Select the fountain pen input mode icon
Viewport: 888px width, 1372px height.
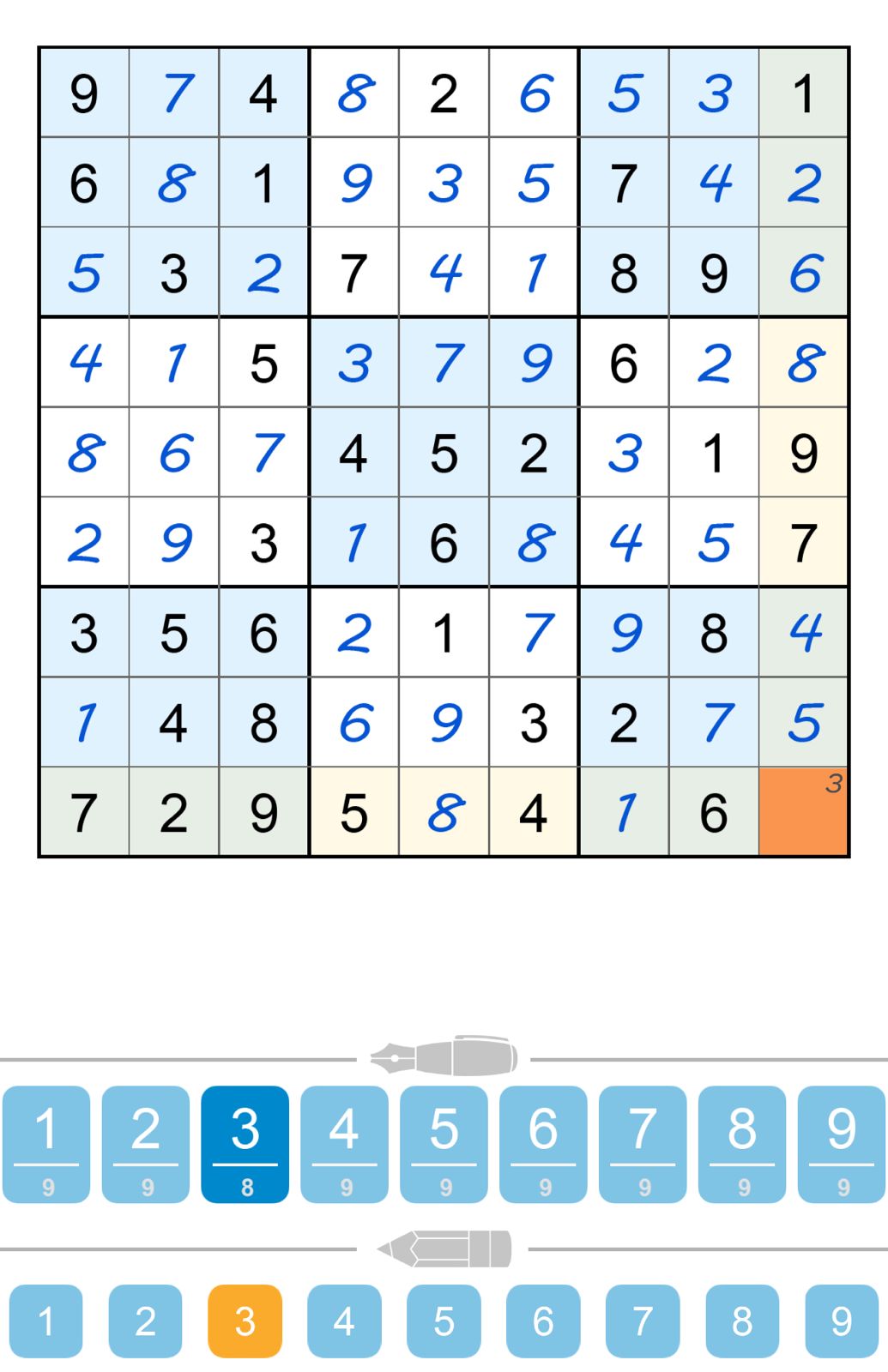pyautogui.click(x=443, y=1056)
